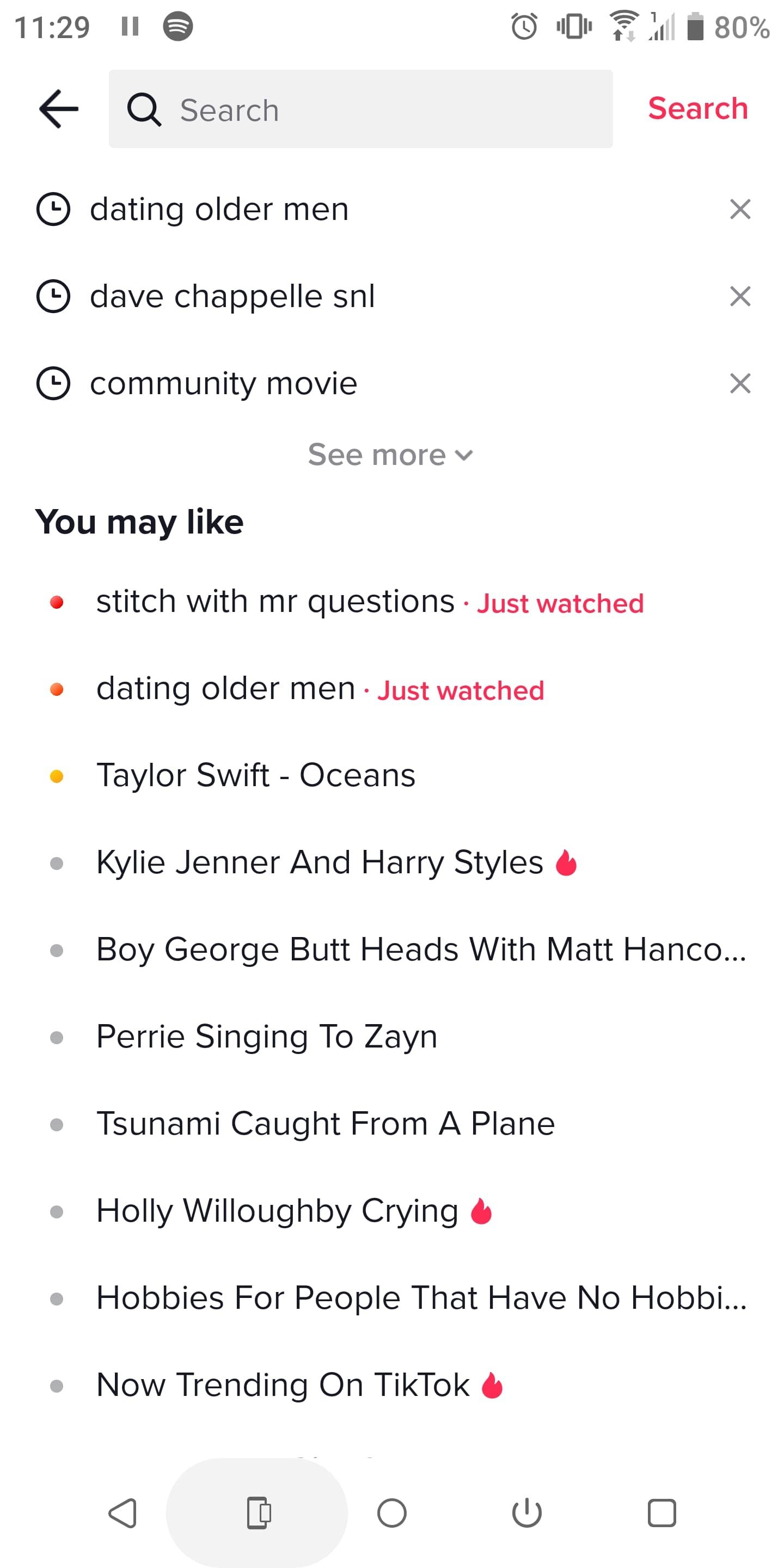Open 'Kylie Jenner And Harry Styles' suggestion

[320, 862]
